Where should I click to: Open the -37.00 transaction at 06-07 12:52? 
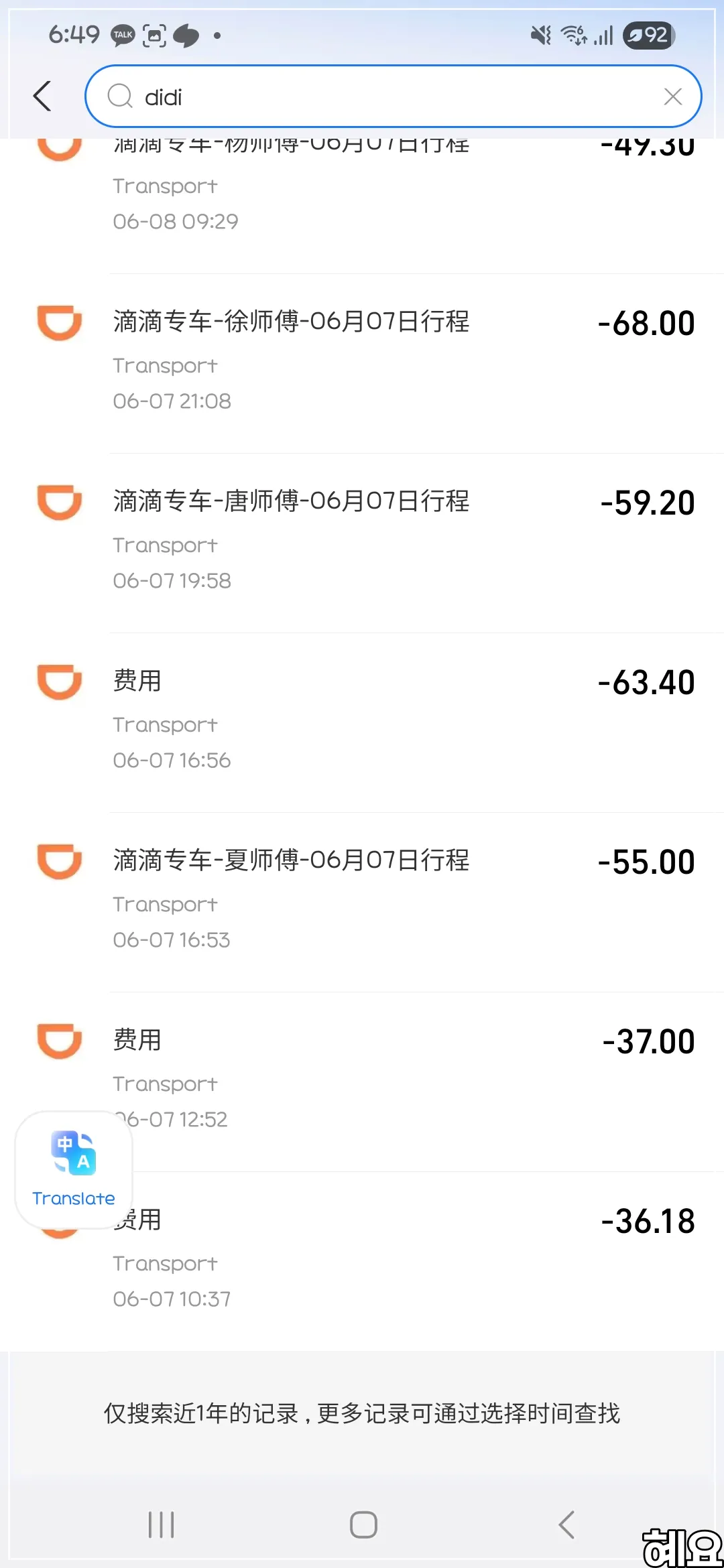click(x=362, y=1082)
